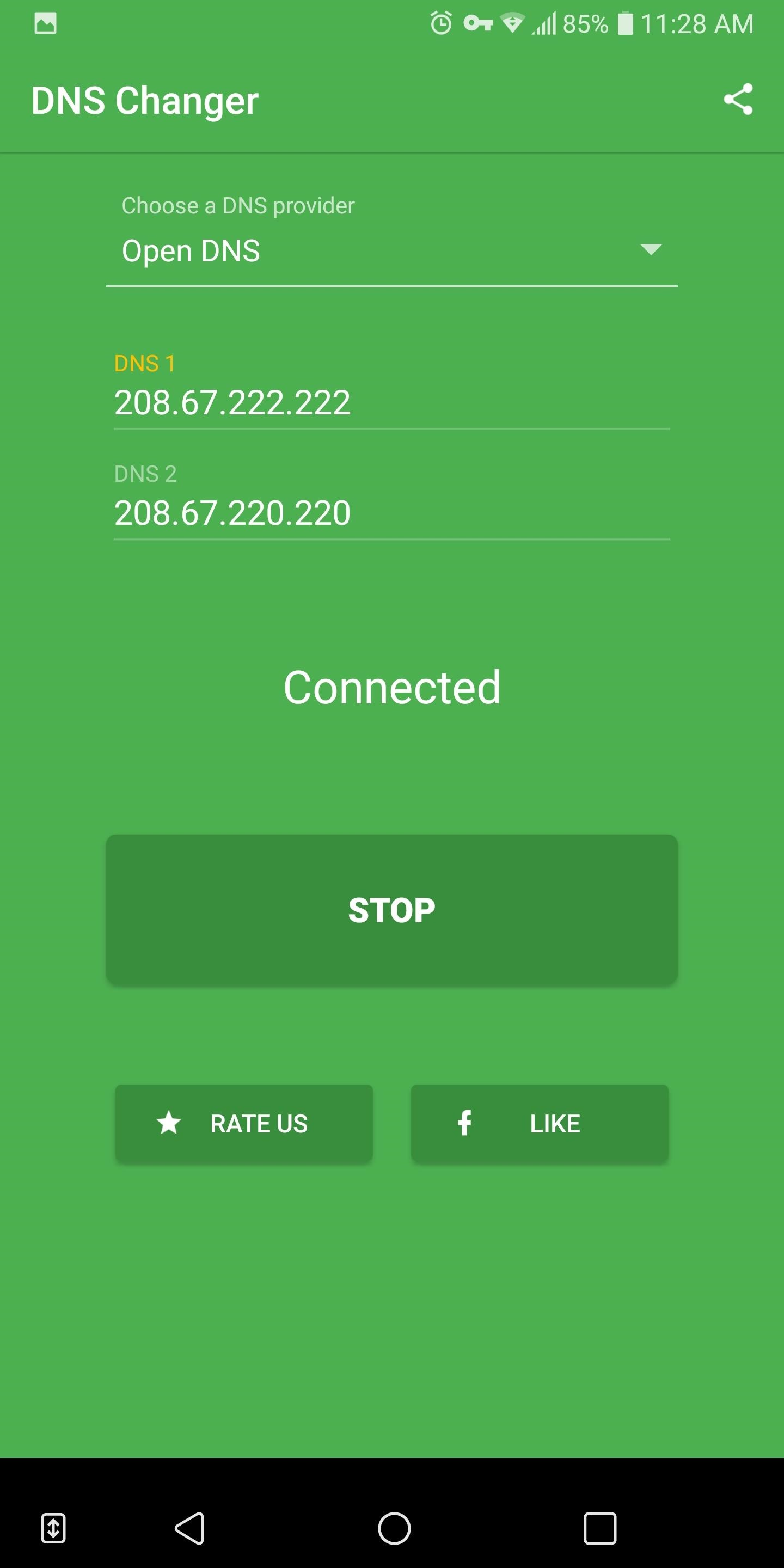This screenshot has height=1568, width=784.
Task: Tap the Rate Us button
Action: pos(243,1123)
